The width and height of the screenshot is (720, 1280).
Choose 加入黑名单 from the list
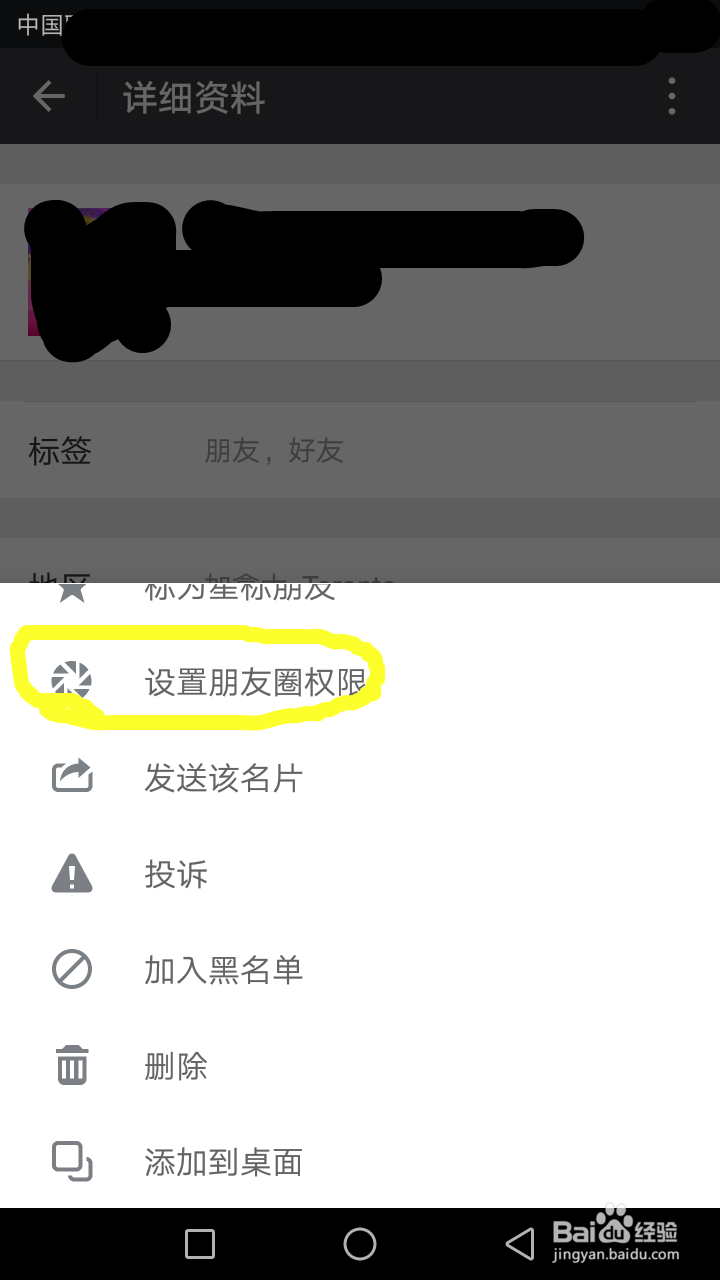pyautogui.click(x=223, y=968)
